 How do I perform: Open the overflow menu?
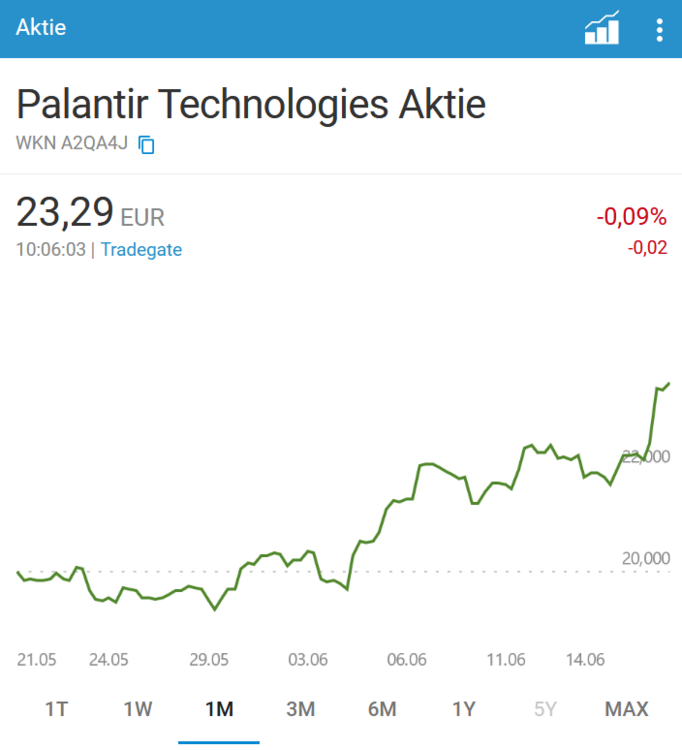659,29
